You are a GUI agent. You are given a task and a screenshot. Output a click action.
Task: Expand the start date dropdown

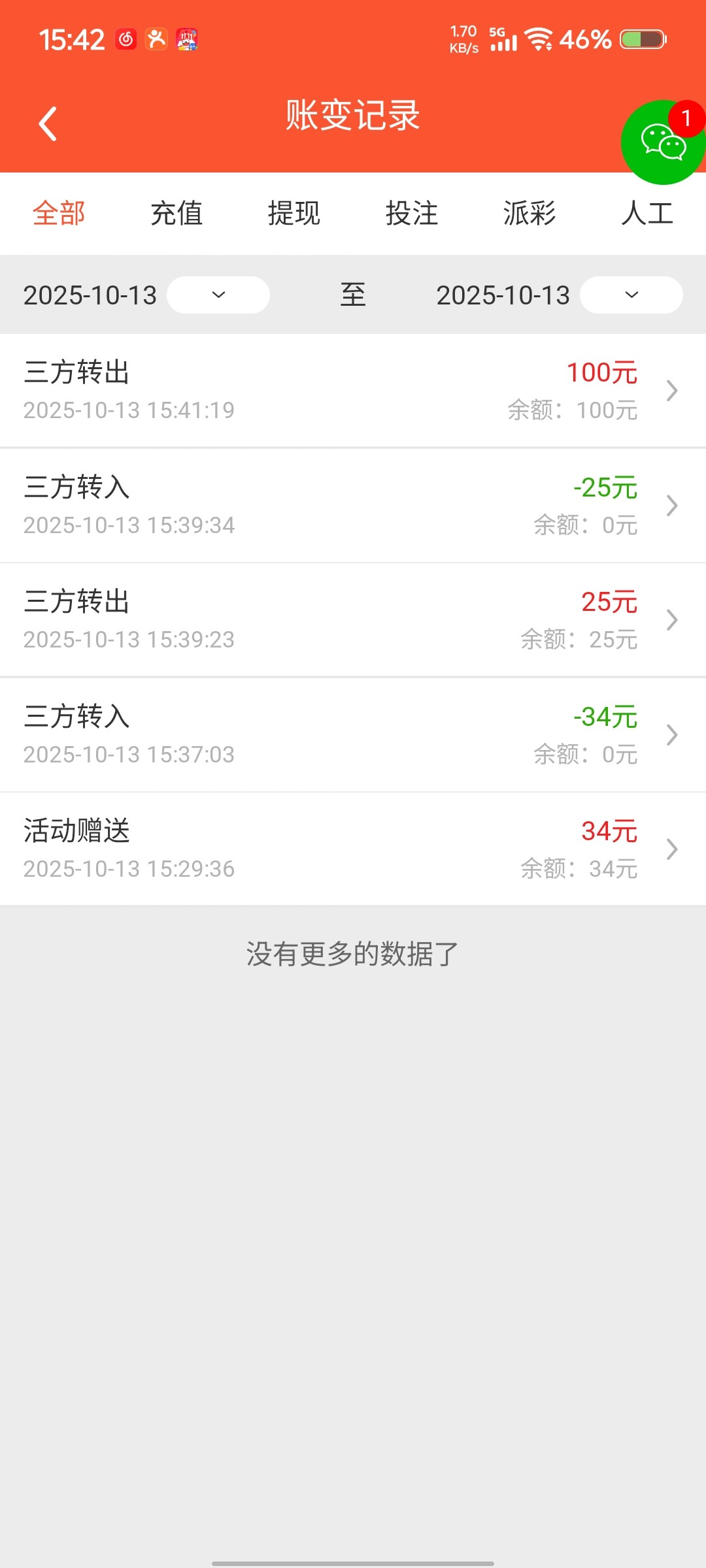[218, 295]
